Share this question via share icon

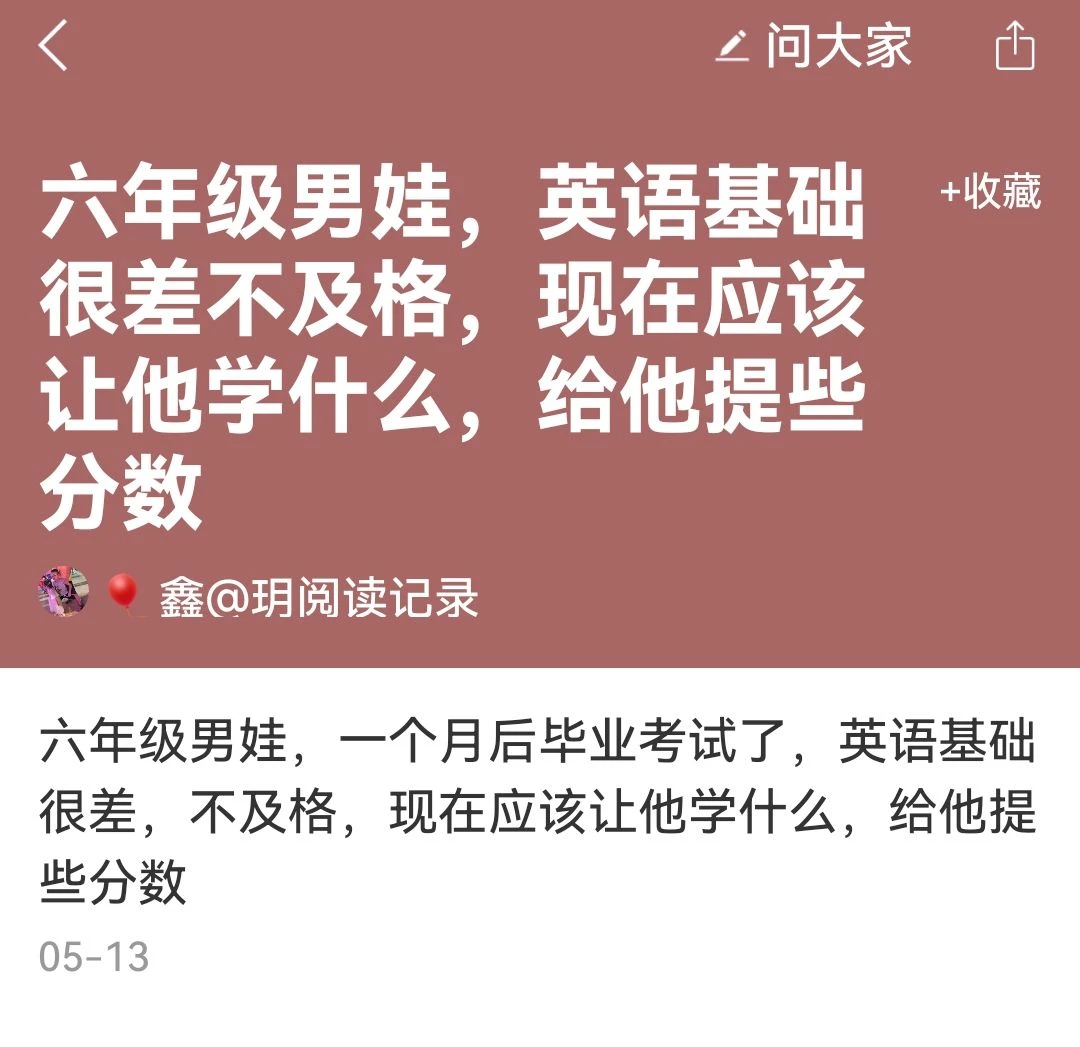coord(1014,47)
